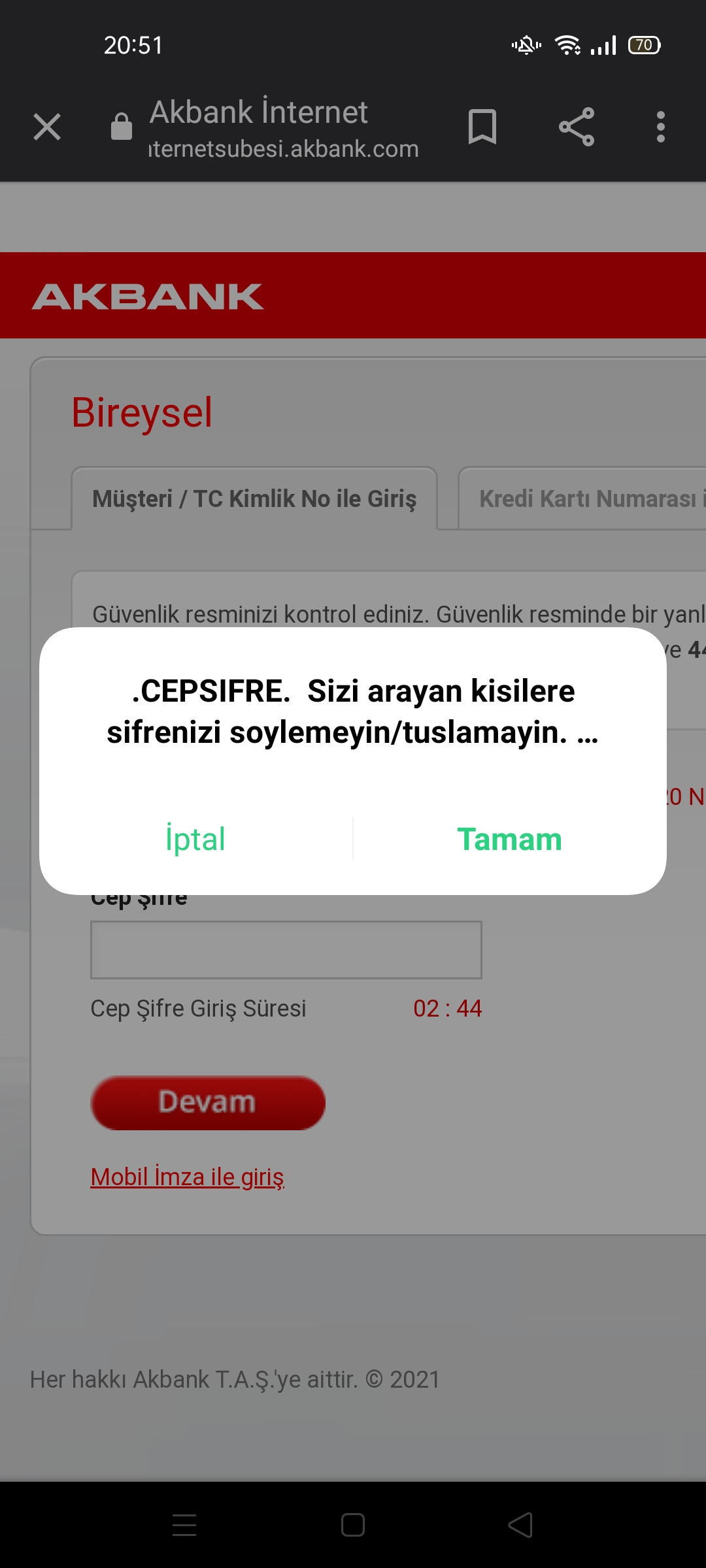Focus the Cep Şifre input field
Viewport: 706px width, 1568px height.
(x=286, y=949)
